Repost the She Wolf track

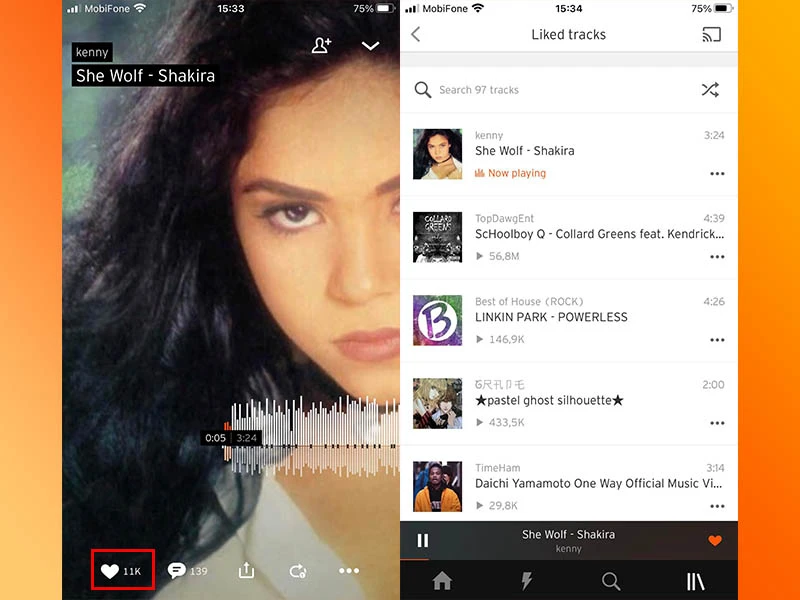point(297,571)
